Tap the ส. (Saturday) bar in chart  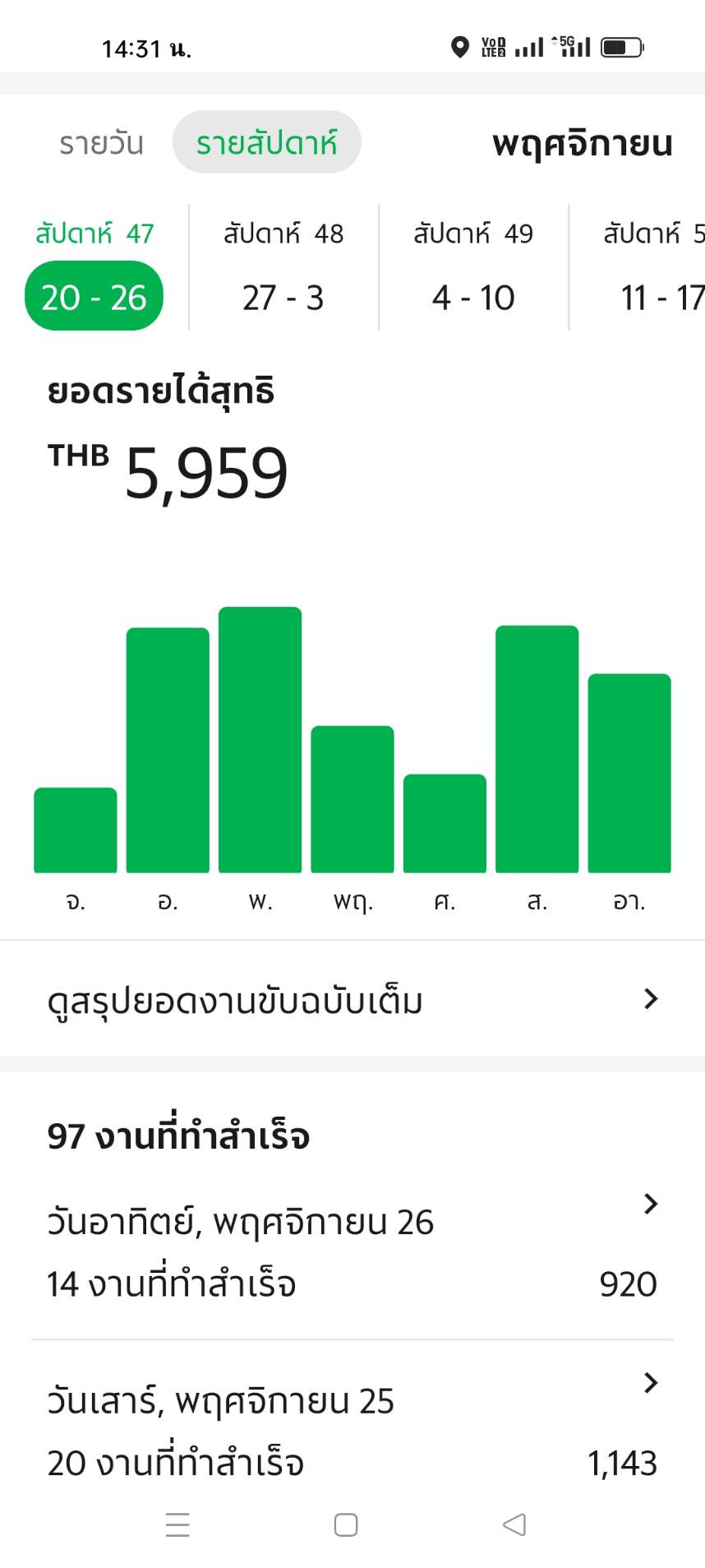coord(537,748)
